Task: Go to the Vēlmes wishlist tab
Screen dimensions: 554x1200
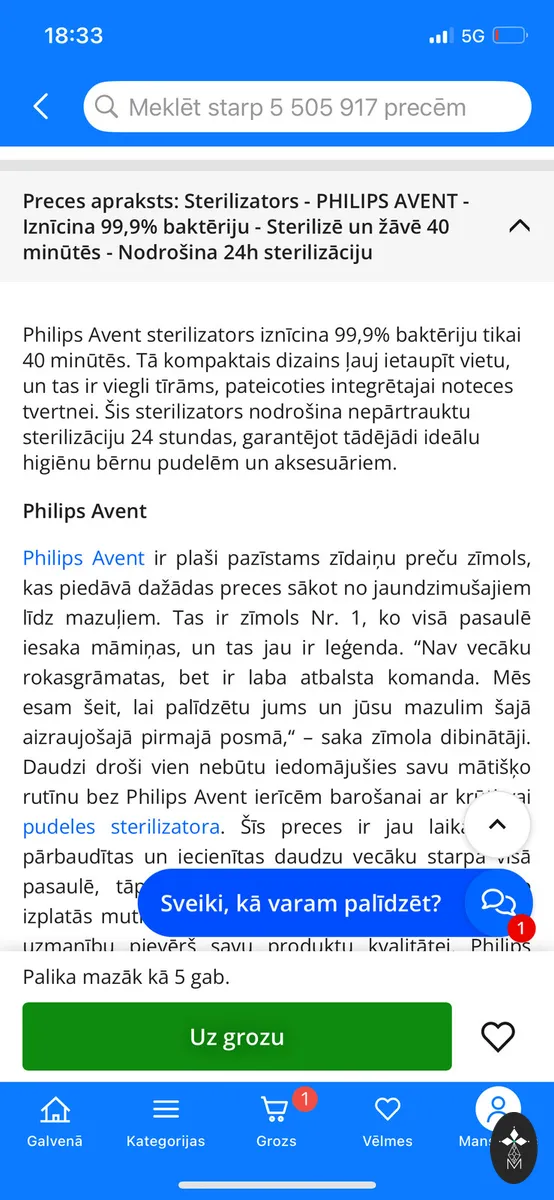Action: pos(387,1122)
